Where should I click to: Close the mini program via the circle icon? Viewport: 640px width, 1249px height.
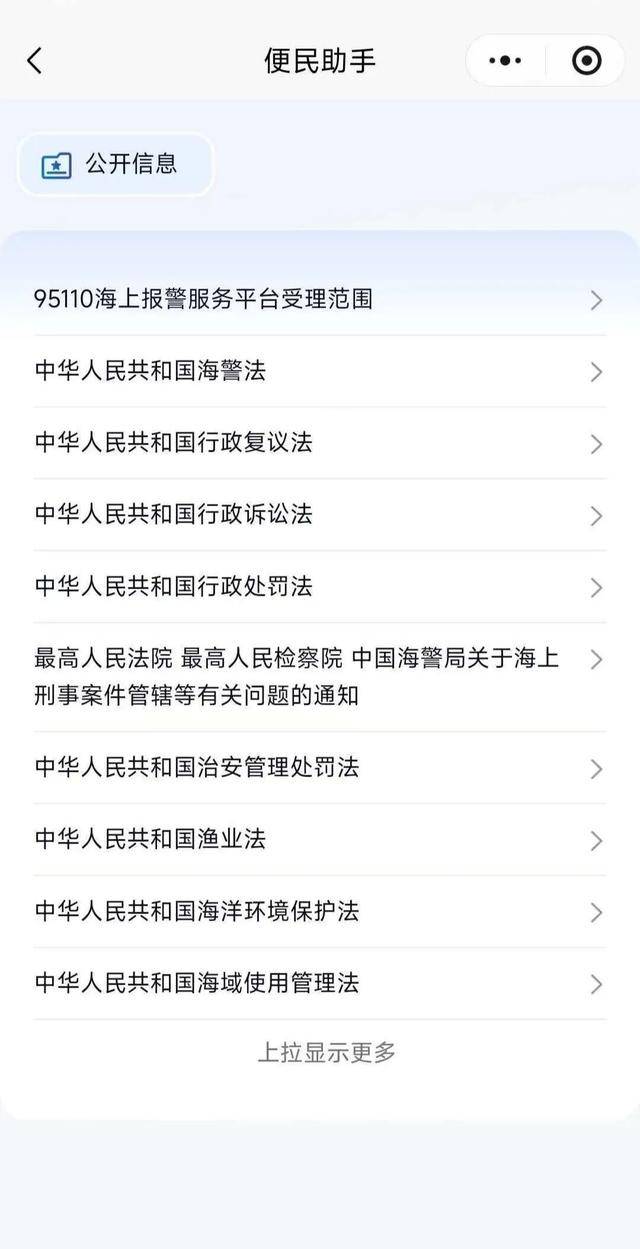click(x=586, y=61)
